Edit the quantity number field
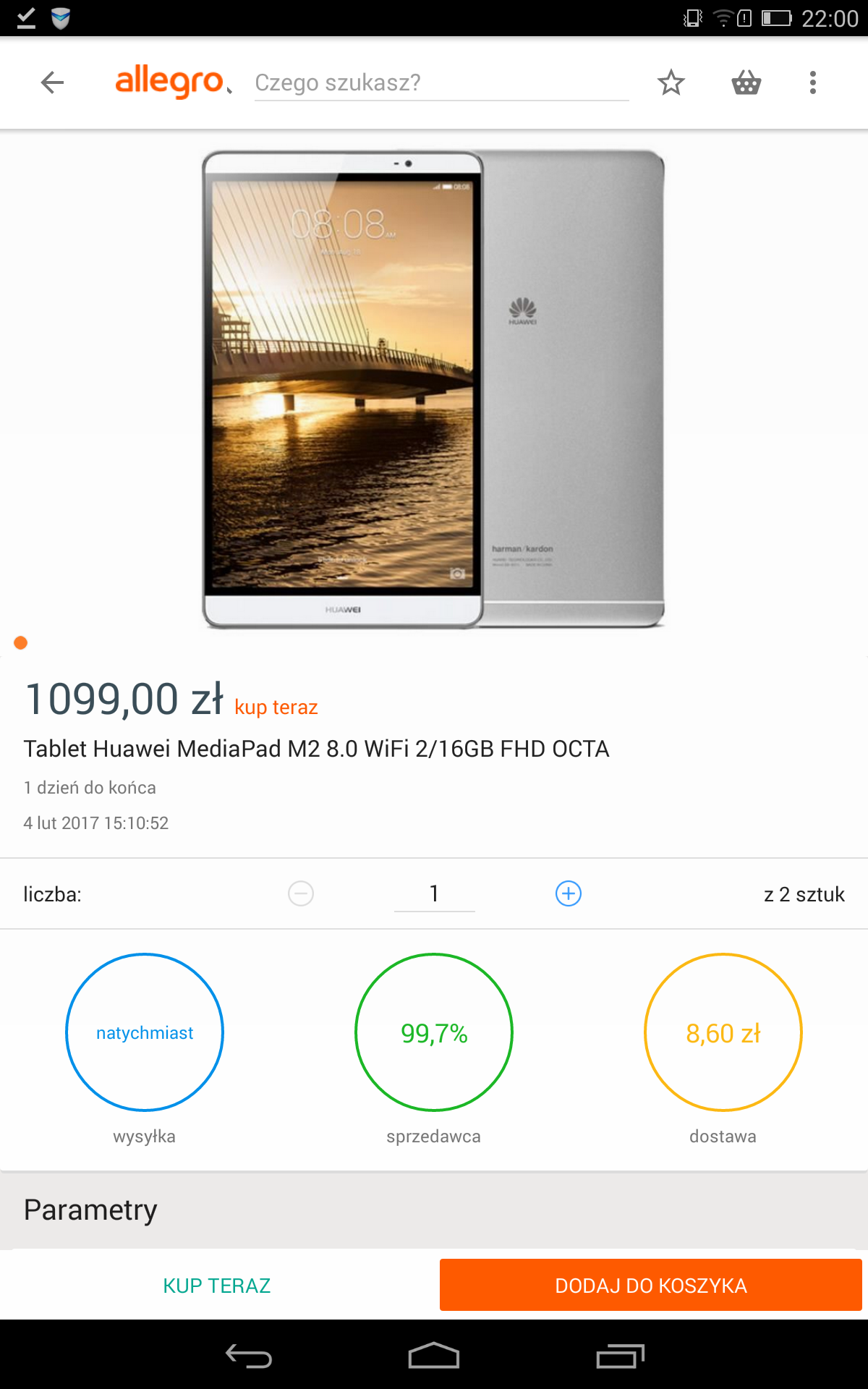The image size is (868, 1389). (434, 893)
